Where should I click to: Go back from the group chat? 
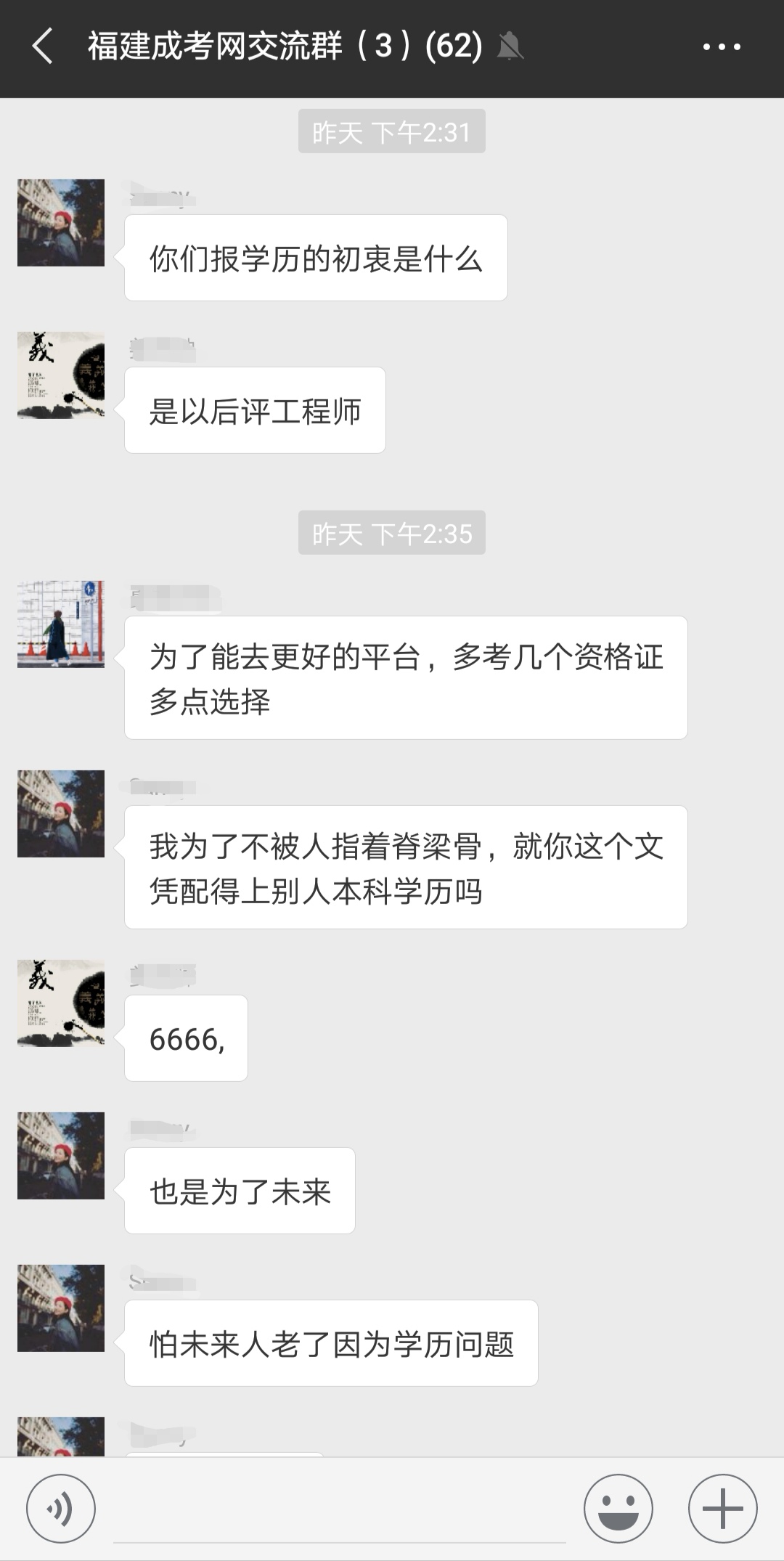[x=42, y=46]
